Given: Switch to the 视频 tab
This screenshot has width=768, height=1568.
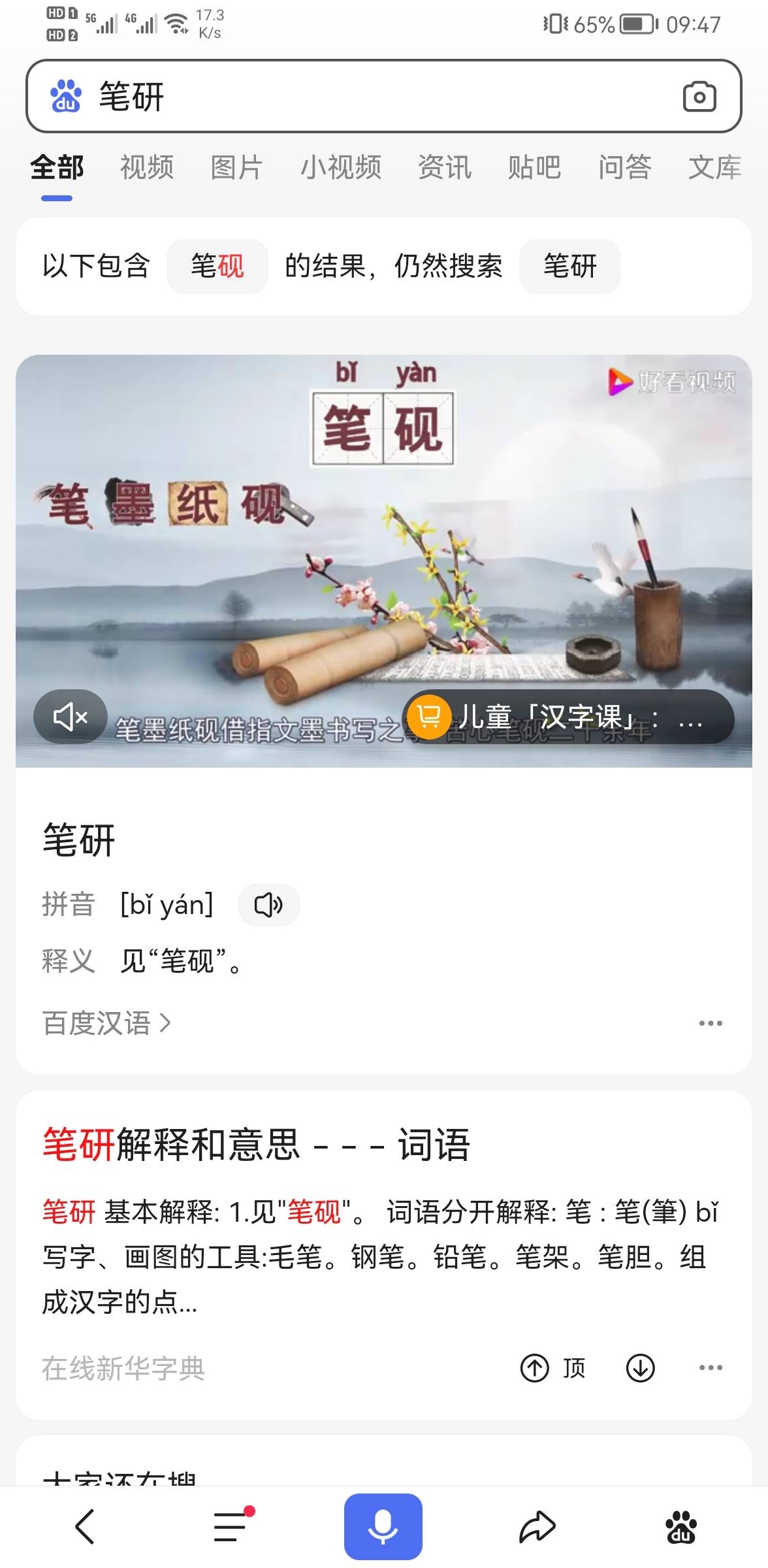Looking at the screenshot, I should [x=147, y=167].
